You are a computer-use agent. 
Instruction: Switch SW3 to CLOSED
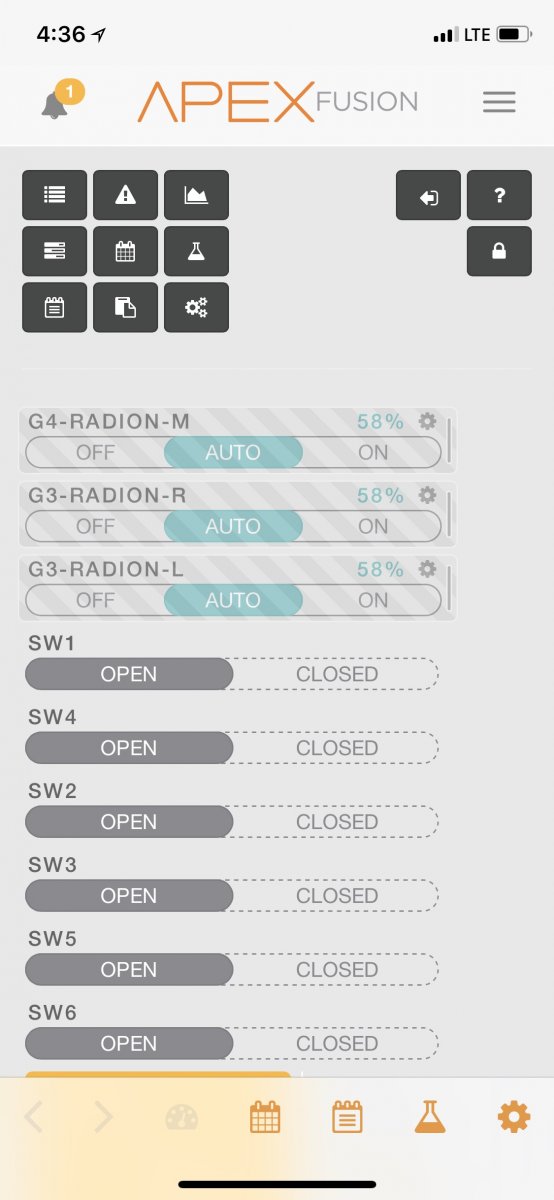click(336, 896)
